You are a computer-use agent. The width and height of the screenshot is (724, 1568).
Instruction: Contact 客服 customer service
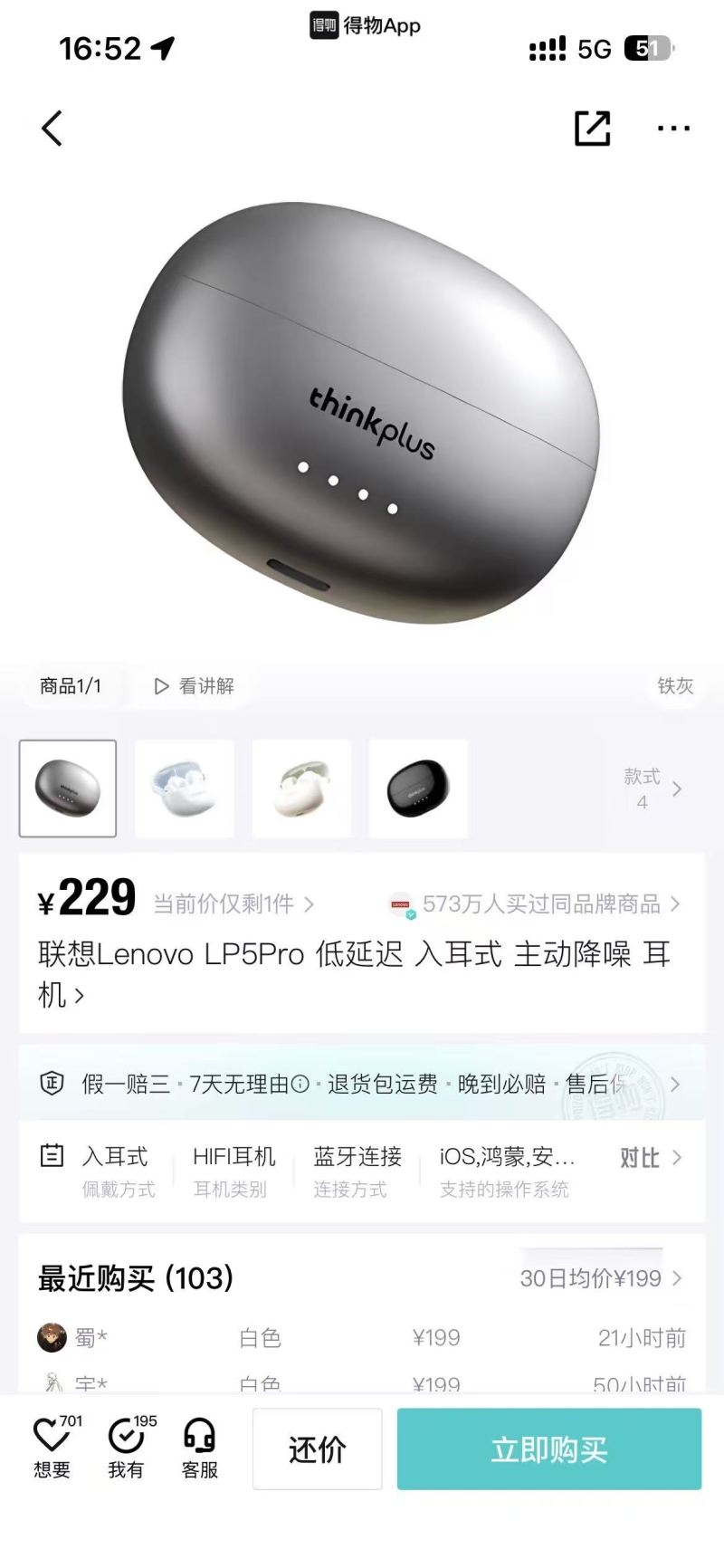click(199, 1448)
